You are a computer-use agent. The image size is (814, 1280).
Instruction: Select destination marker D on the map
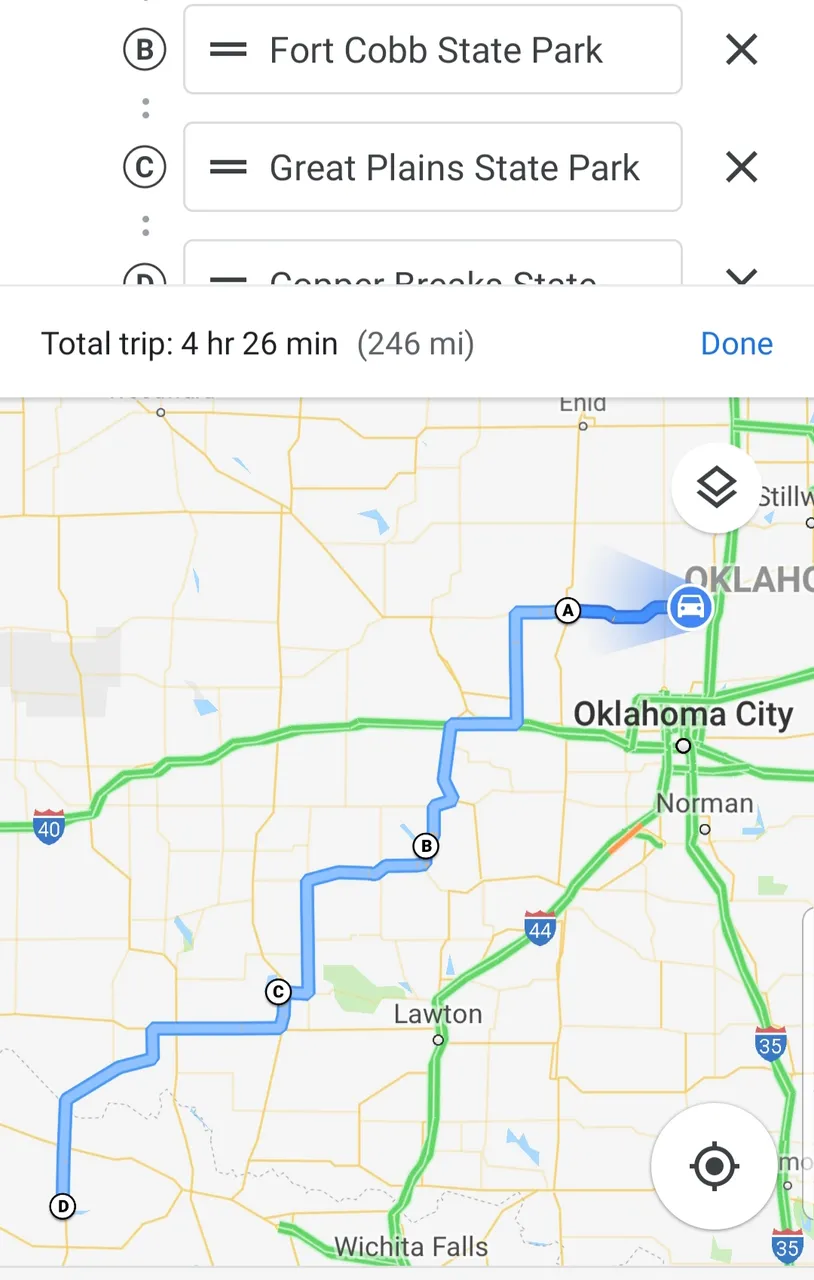click(63, 1206)
